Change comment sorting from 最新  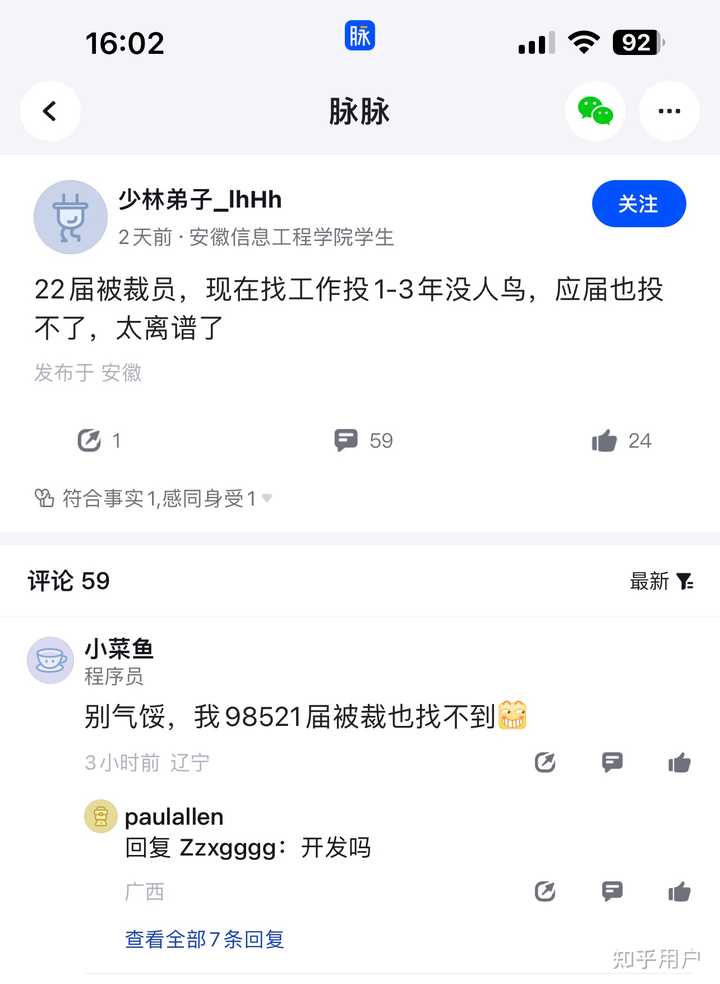click(x=661, y=581)
